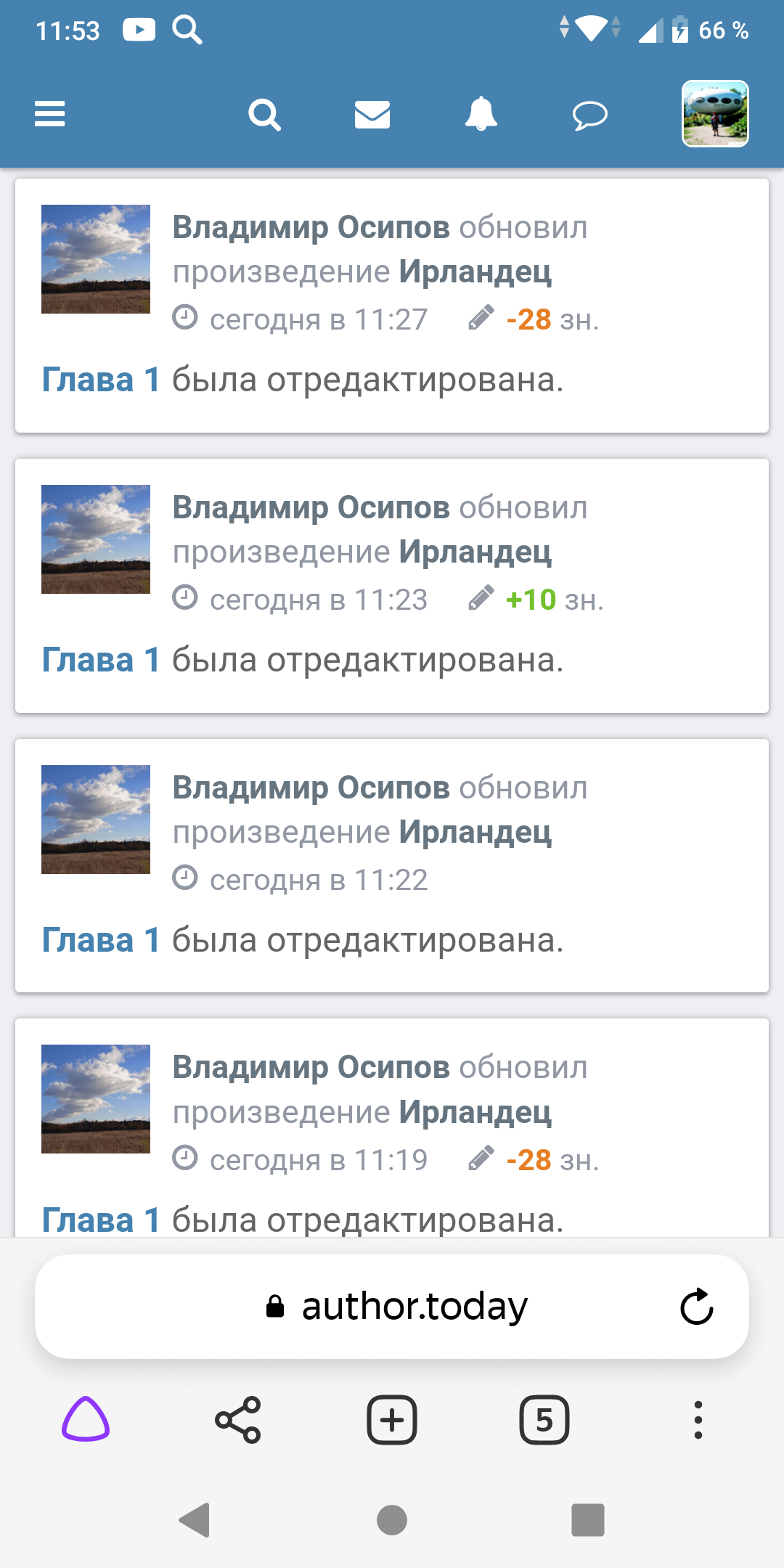Tap the author avatar in the 11:22 update
Image resolution: width=784 pixels, height=1568 pixels.
click(x=96, y=820)
